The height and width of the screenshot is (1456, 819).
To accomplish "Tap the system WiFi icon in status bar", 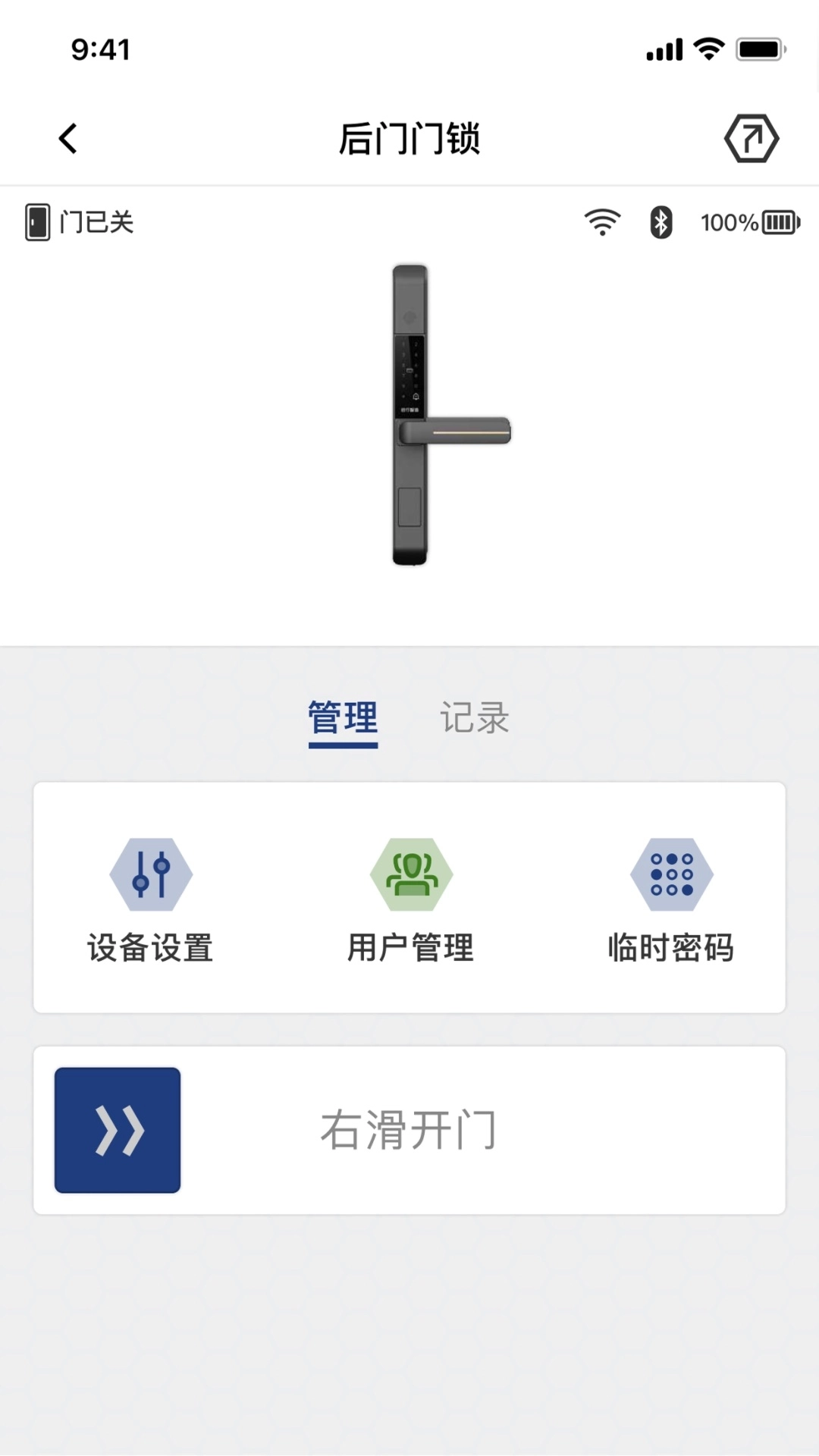I will coord(708,49).
